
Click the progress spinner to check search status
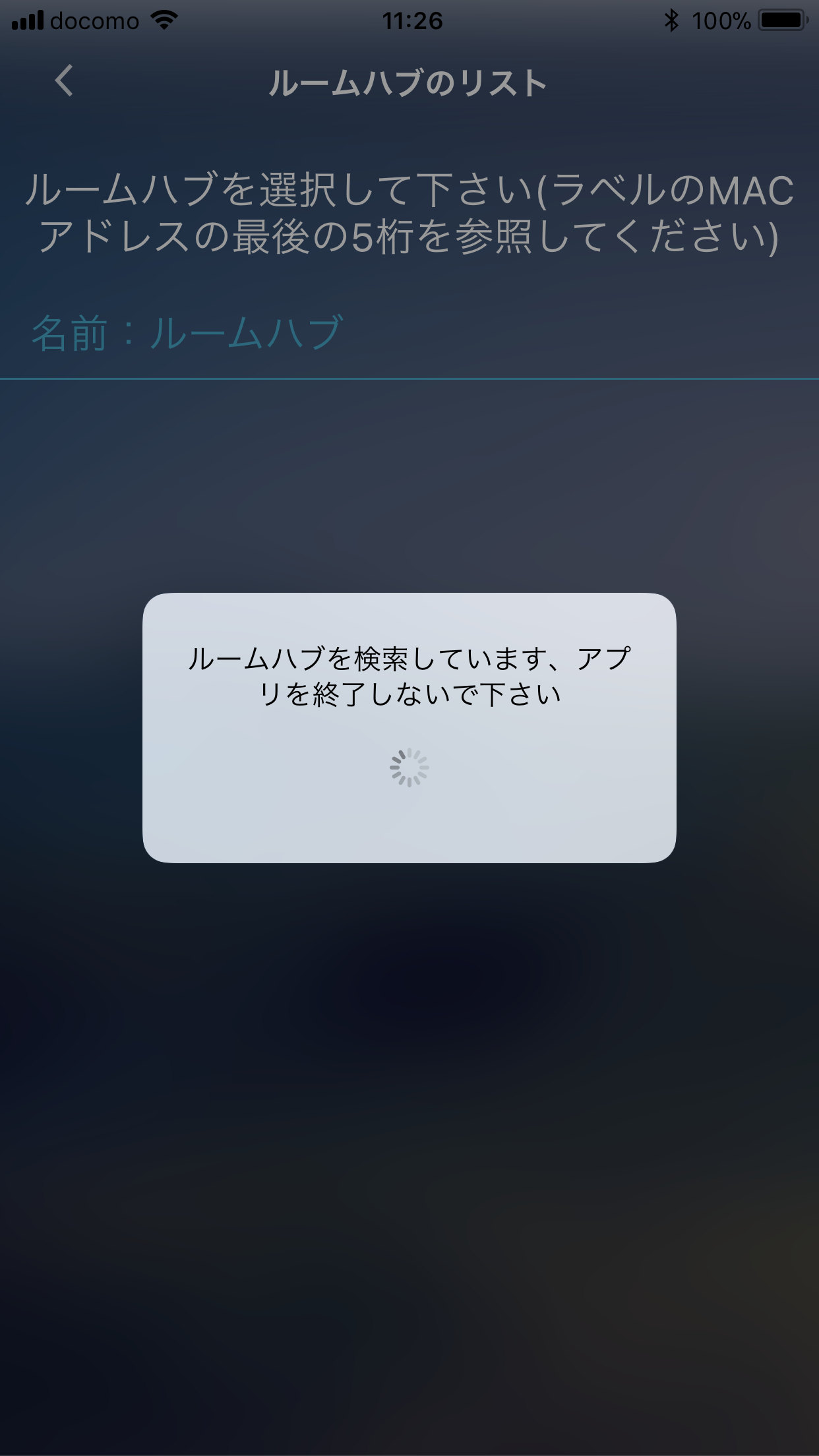410,767
